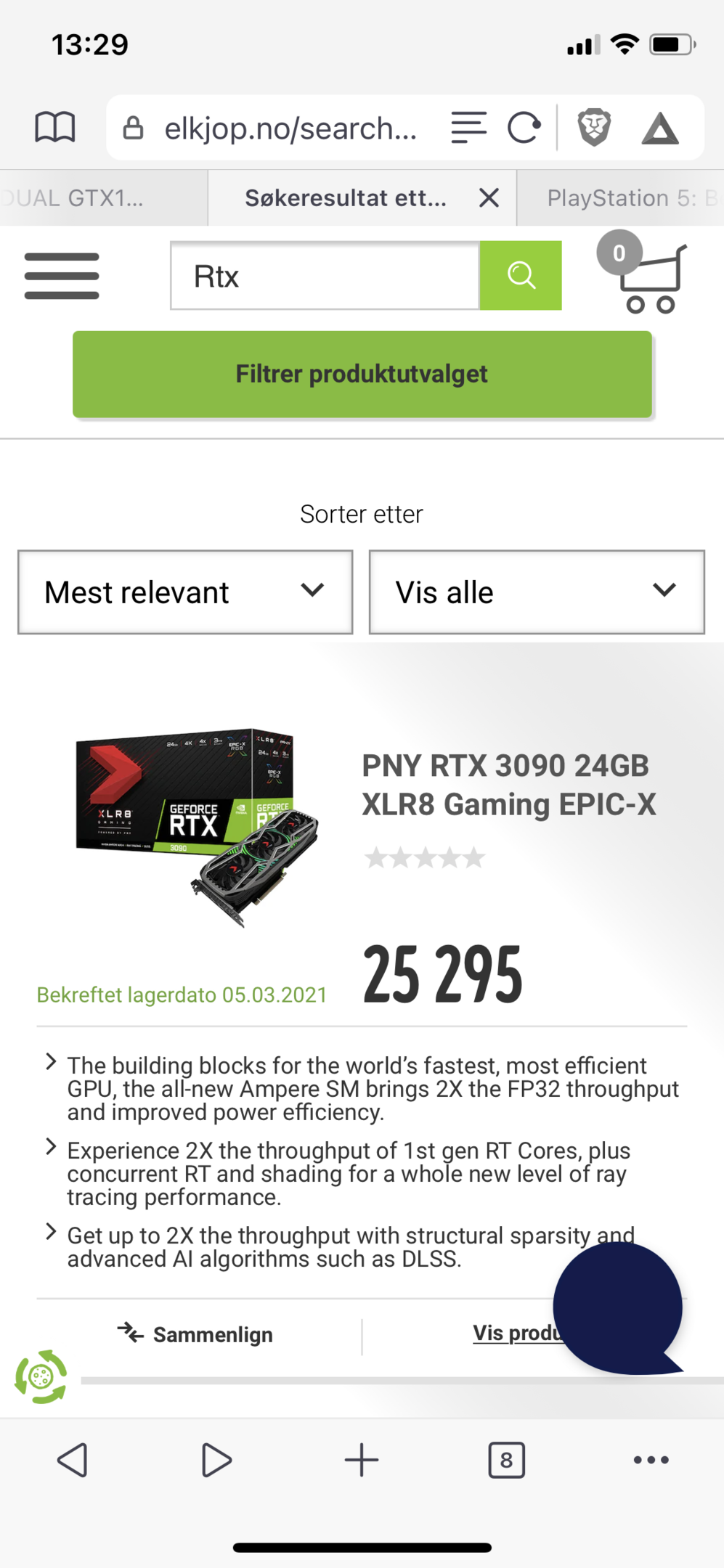Open the browser bookmarks book icon
The image size is (724, 1568).
(55, 128)
